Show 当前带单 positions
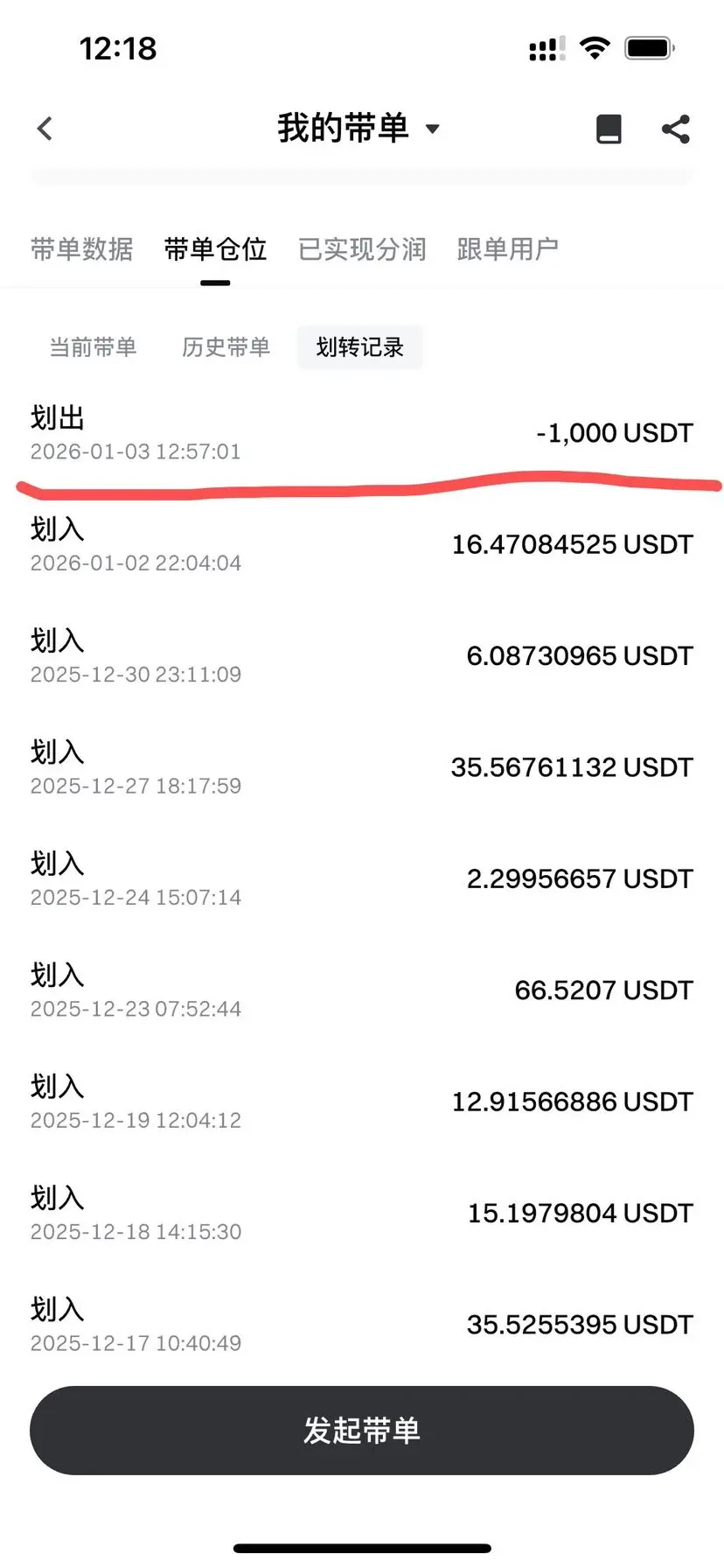Viewport: 724px width, 1568px height. (93, 347)
